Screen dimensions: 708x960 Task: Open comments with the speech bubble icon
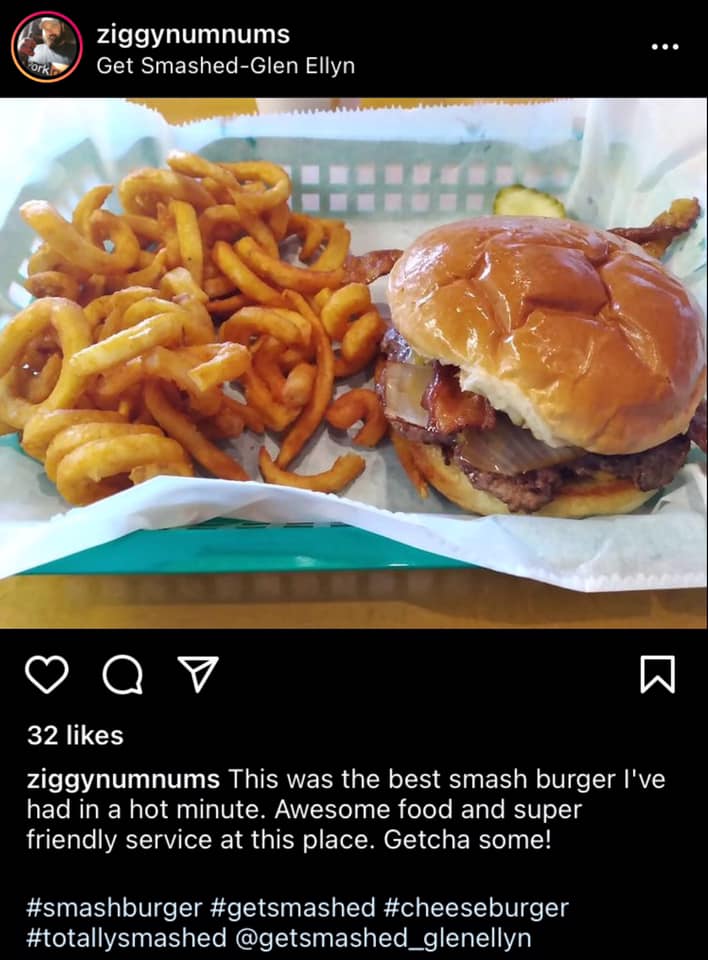[x=122, y=676]
